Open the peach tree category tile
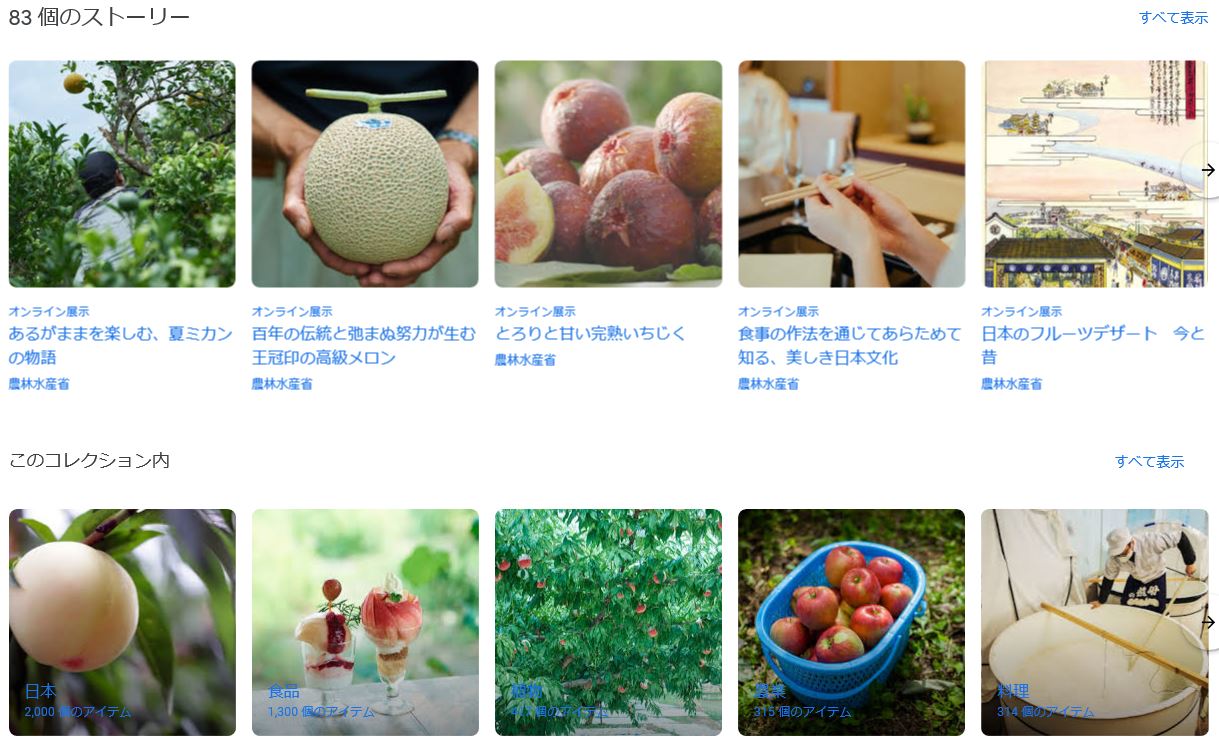1219x742 pixels. pyautogui.click(x=608, y=622)
